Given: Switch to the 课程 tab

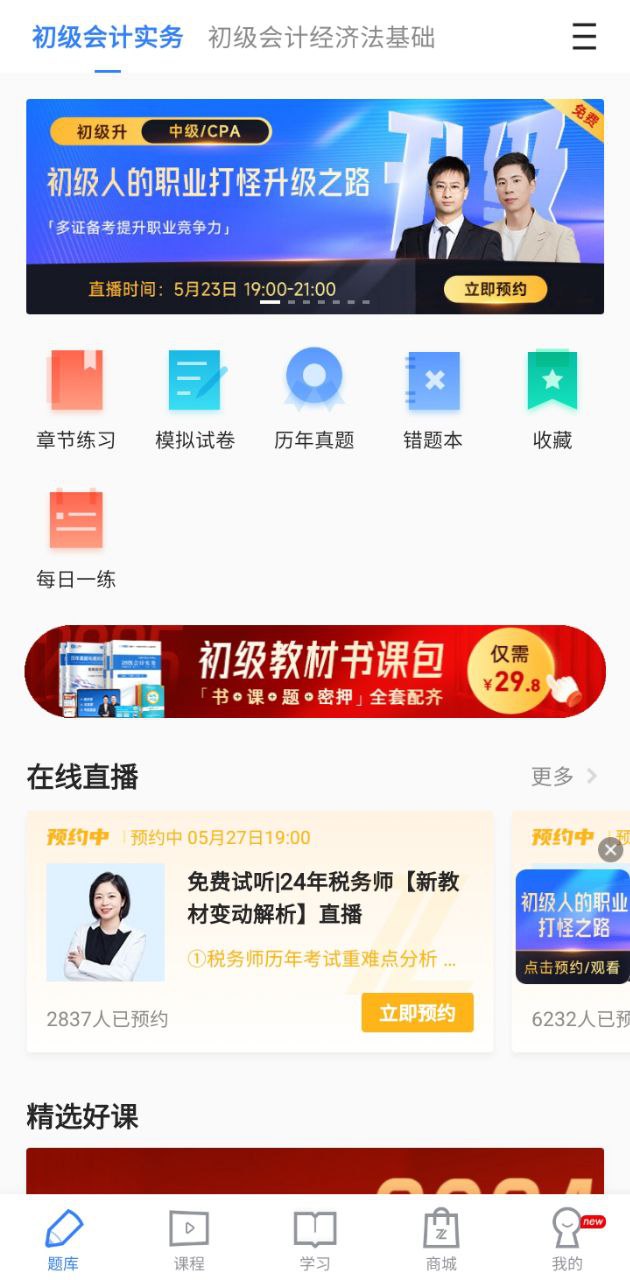Looking at the screenshot, I should pos(189,1240).
